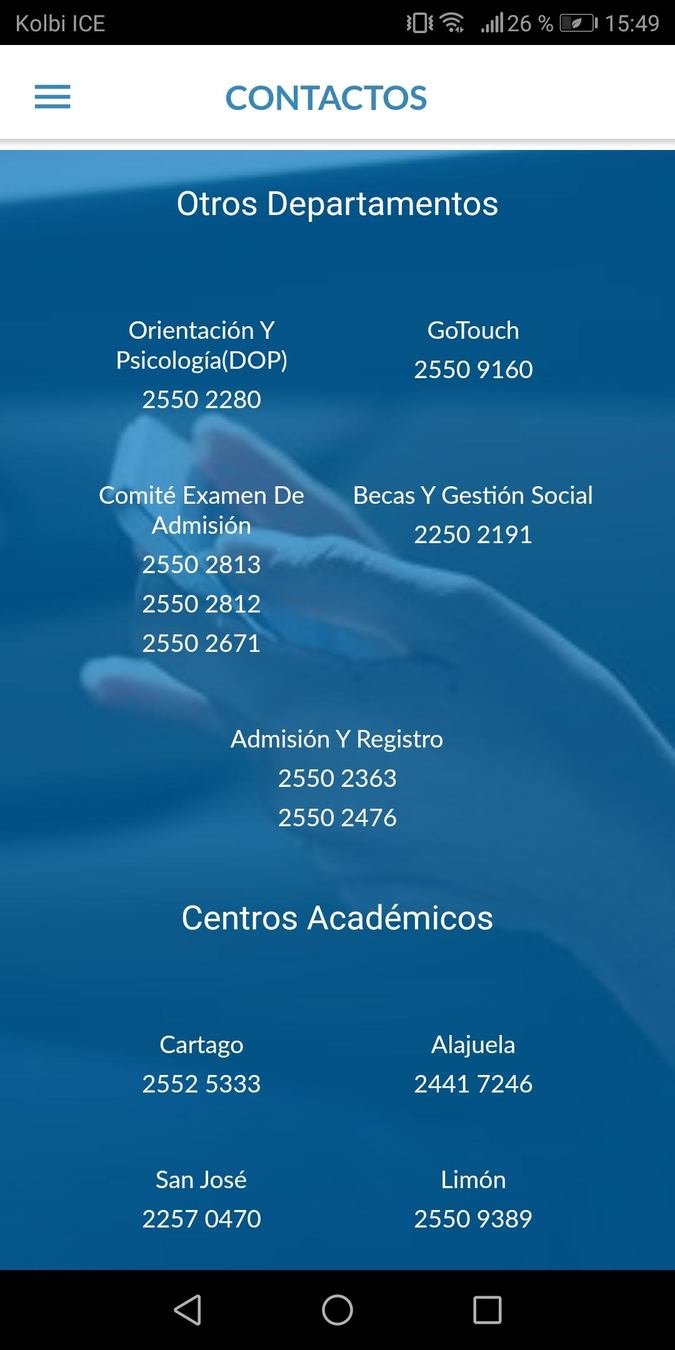
Task: Dial Limón center number 2550 9389
Action: tap(473, 1219)
